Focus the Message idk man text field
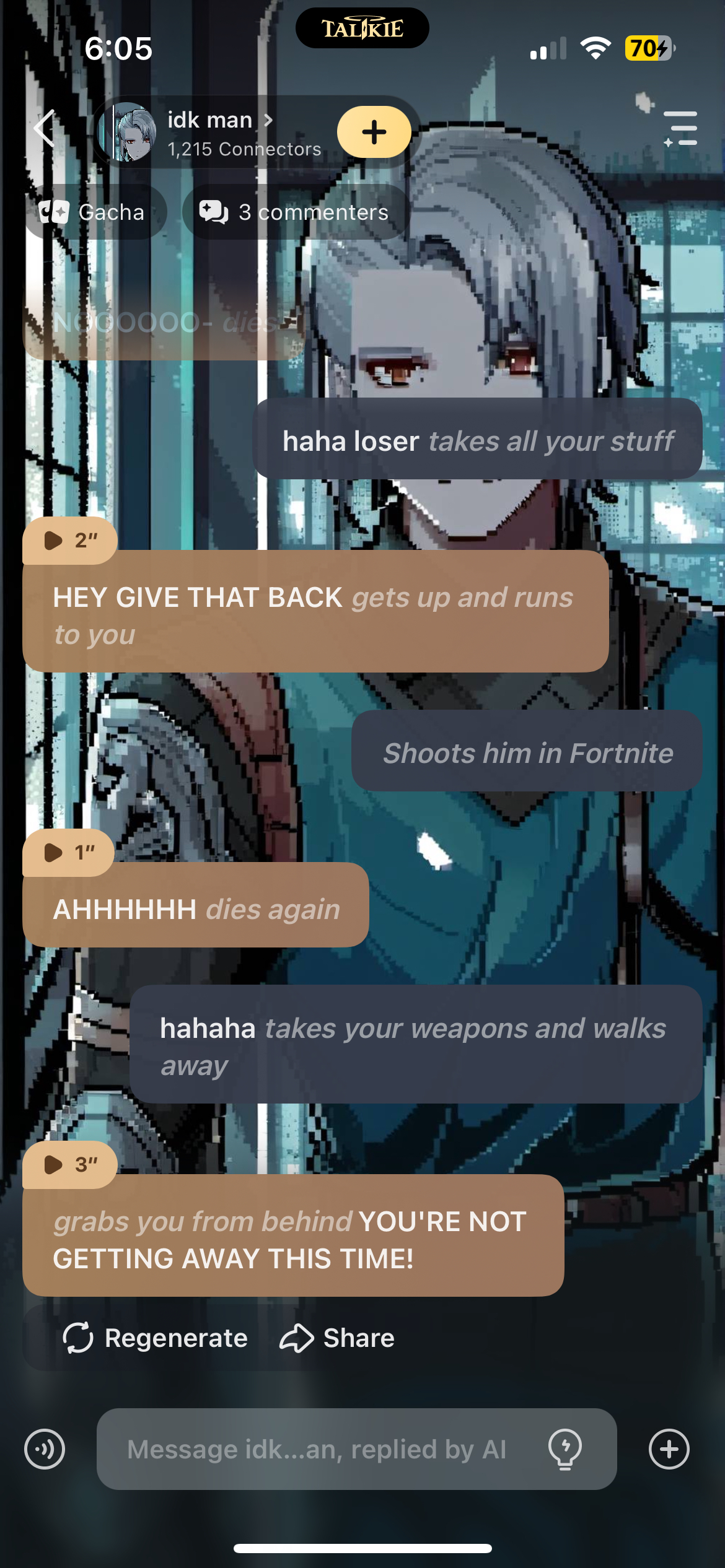The height and width of the screenshot is (1568, 725). point(316,1449)
